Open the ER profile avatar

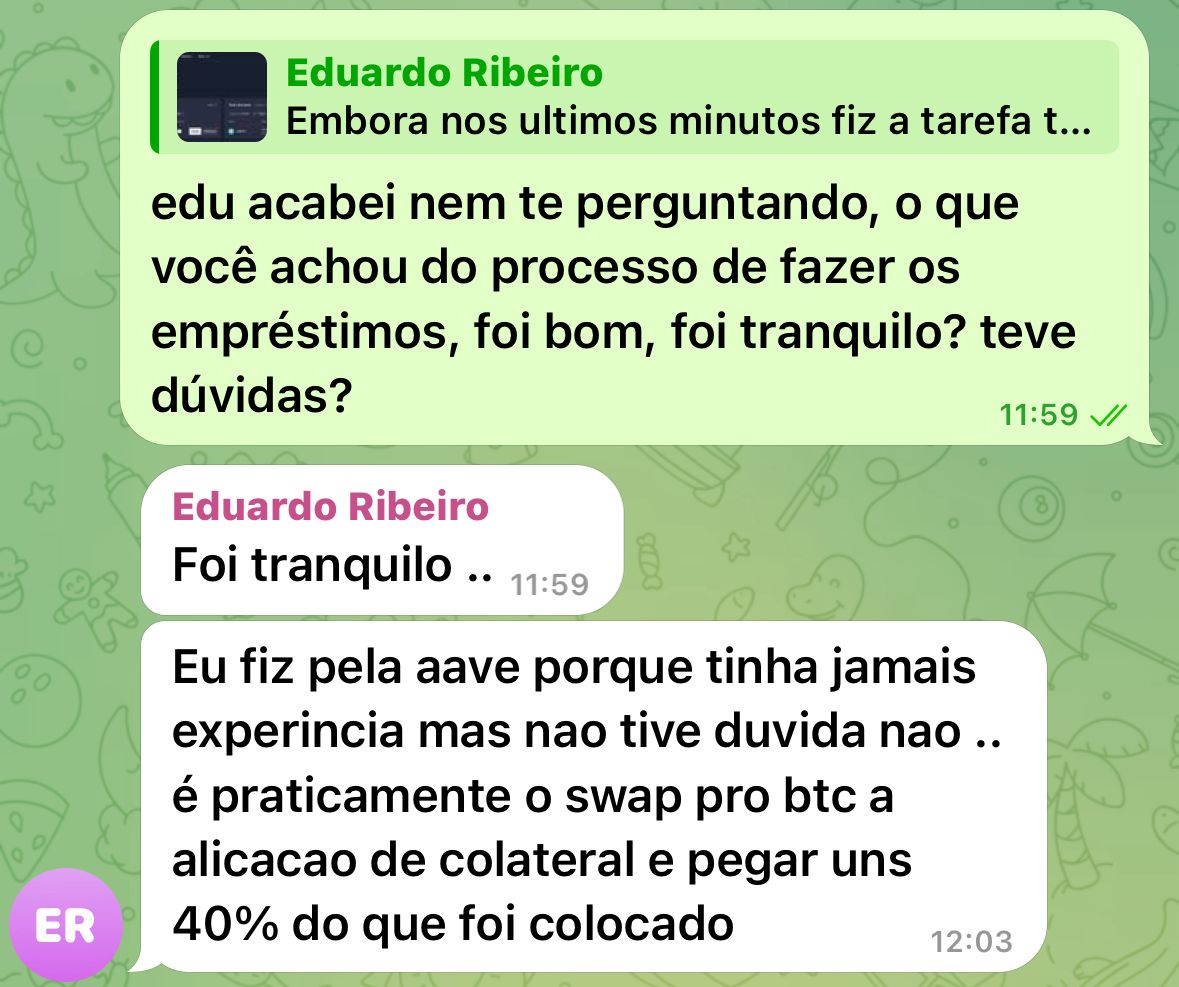pos(66,925)
